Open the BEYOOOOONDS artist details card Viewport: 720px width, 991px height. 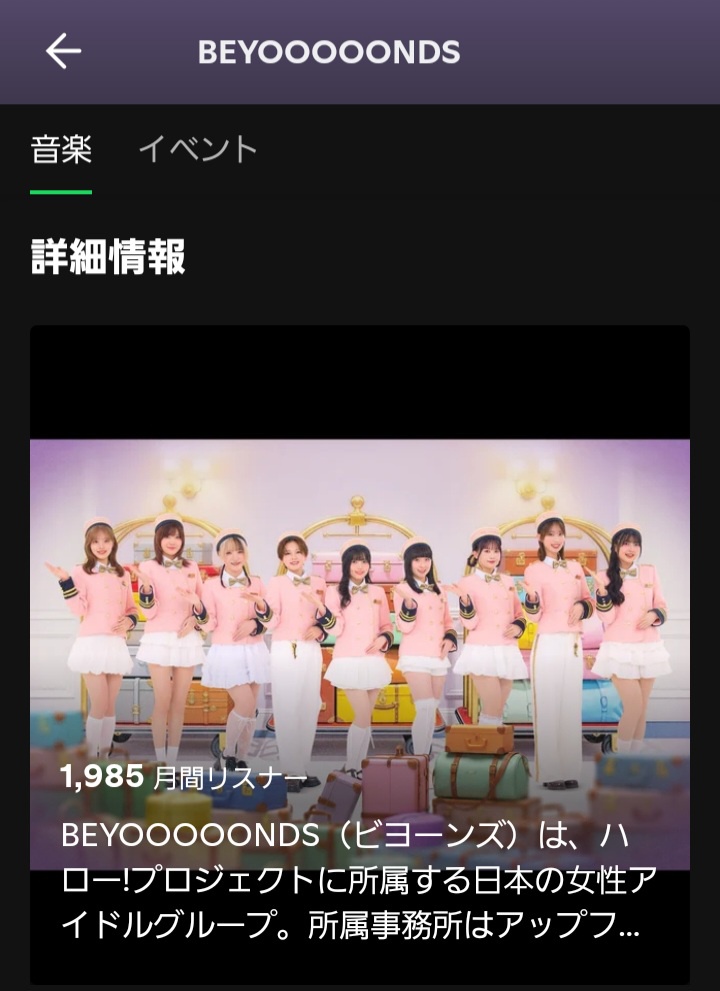(359, 654)
